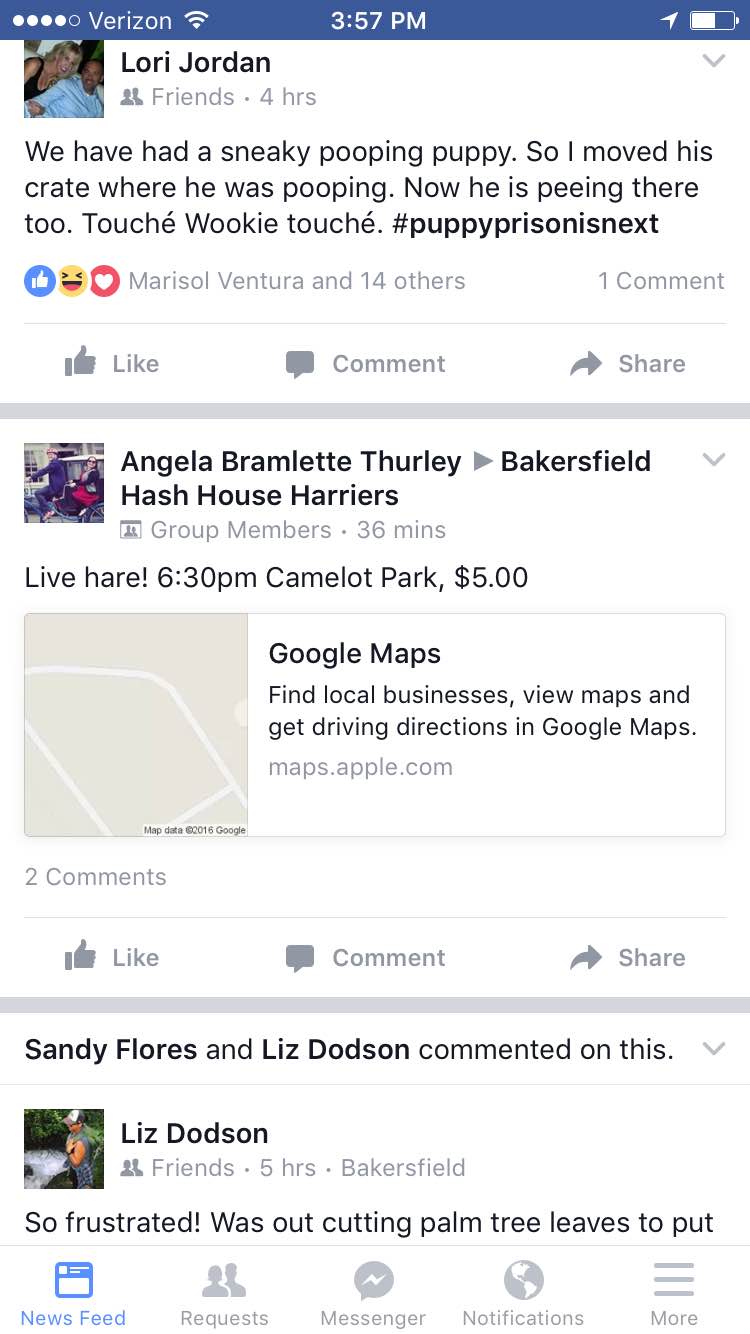Comment on the Camelot Park post

365,957
